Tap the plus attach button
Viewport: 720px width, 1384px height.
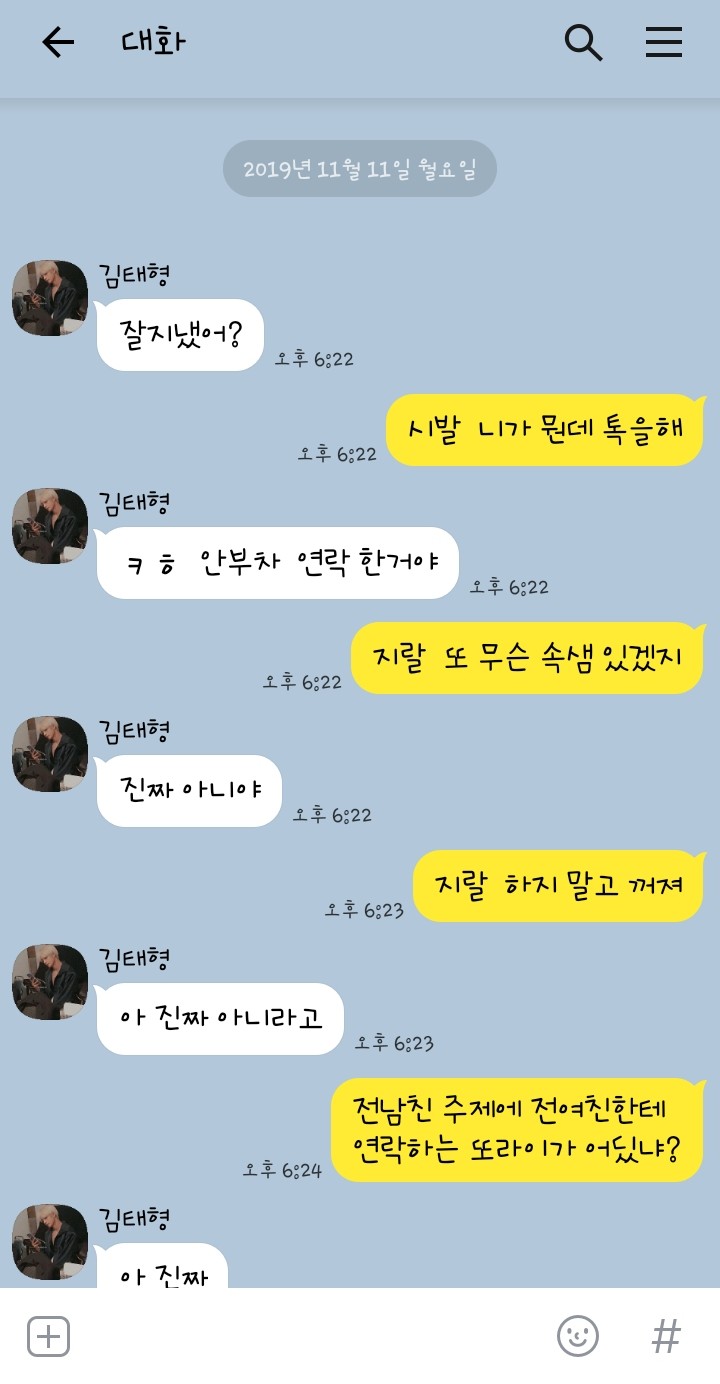click(x=48, y=1336)
